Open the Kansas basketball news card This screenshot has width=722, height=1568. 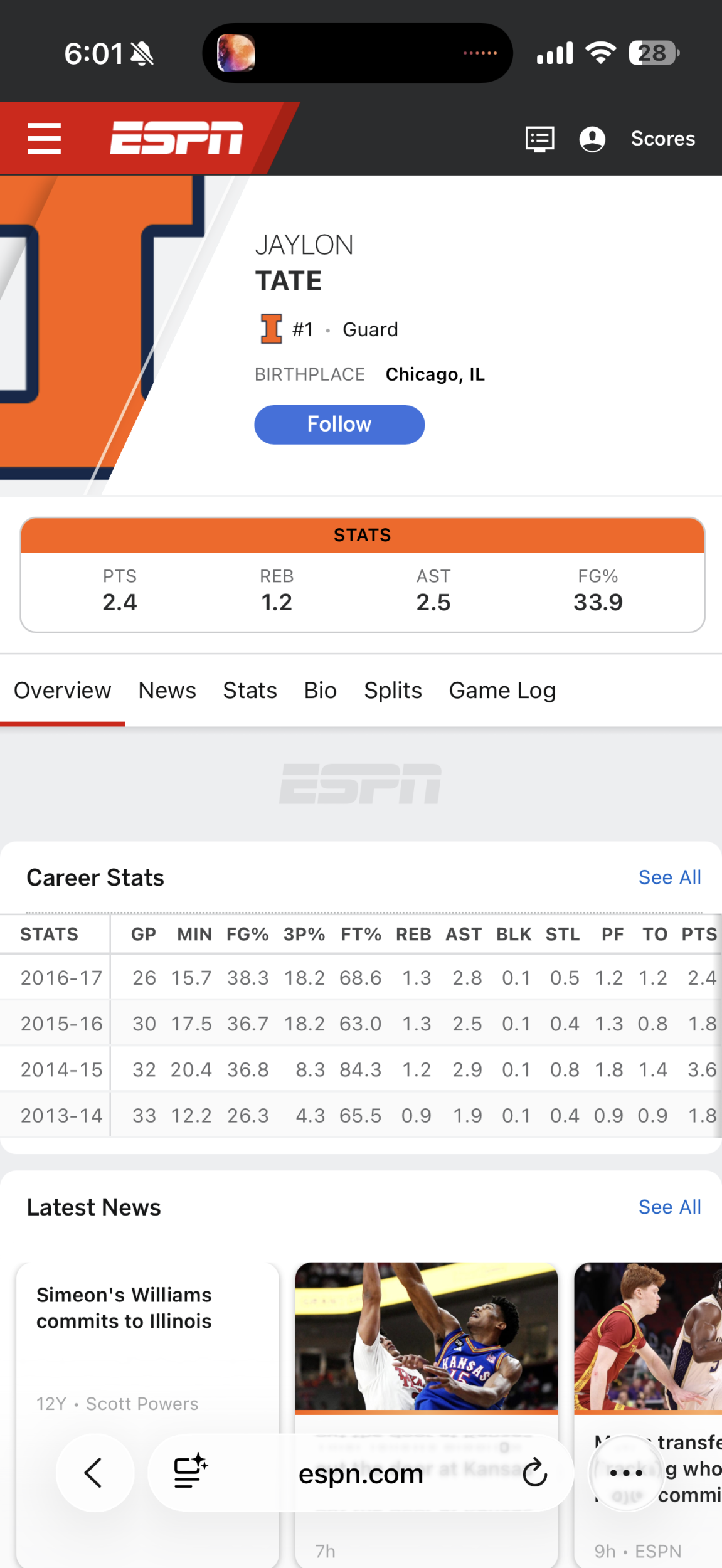(x=427, y=1336)
